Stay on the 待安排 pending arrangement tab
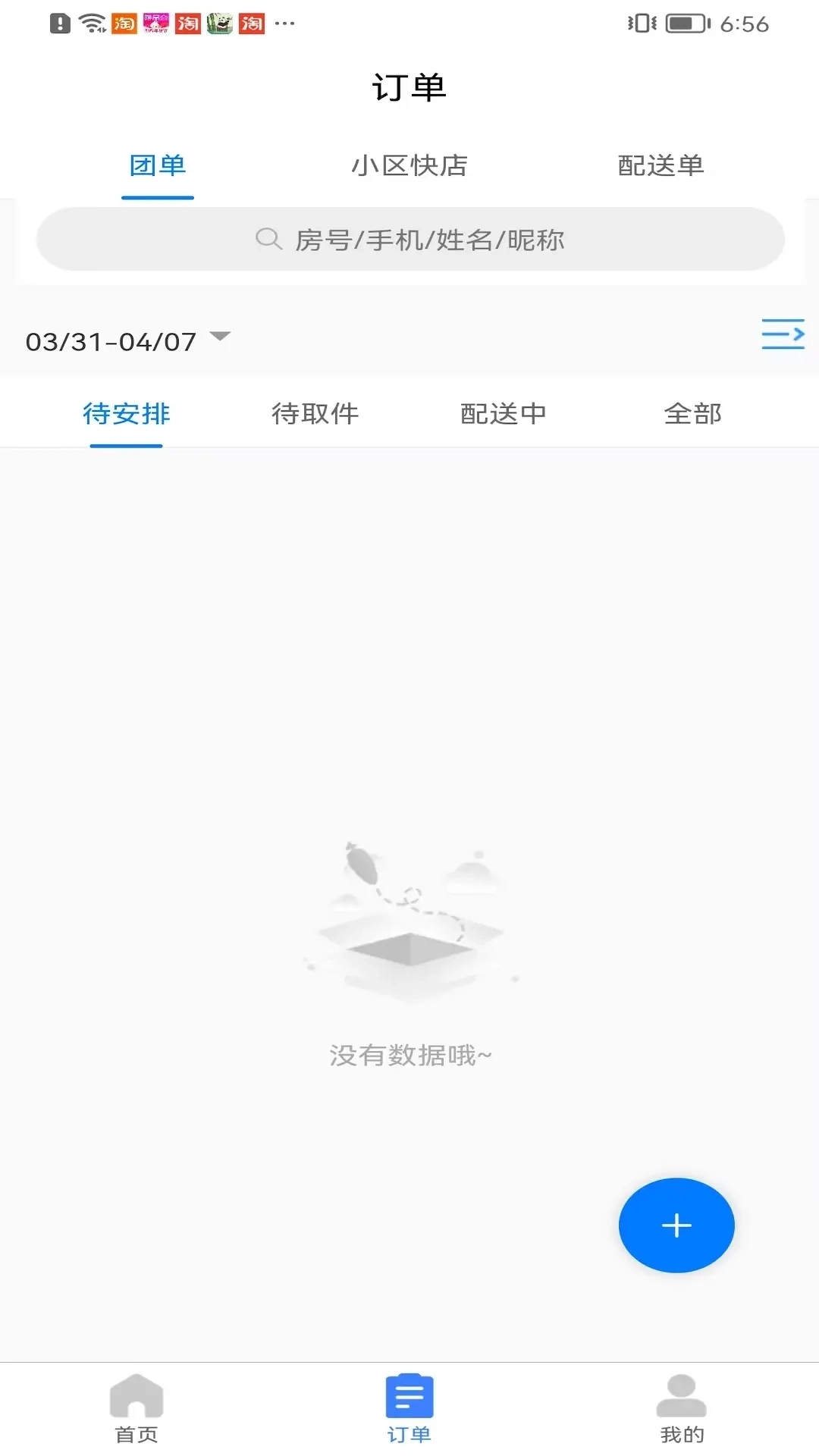This screenshot has width=819, height=1456. pos(126,413)
